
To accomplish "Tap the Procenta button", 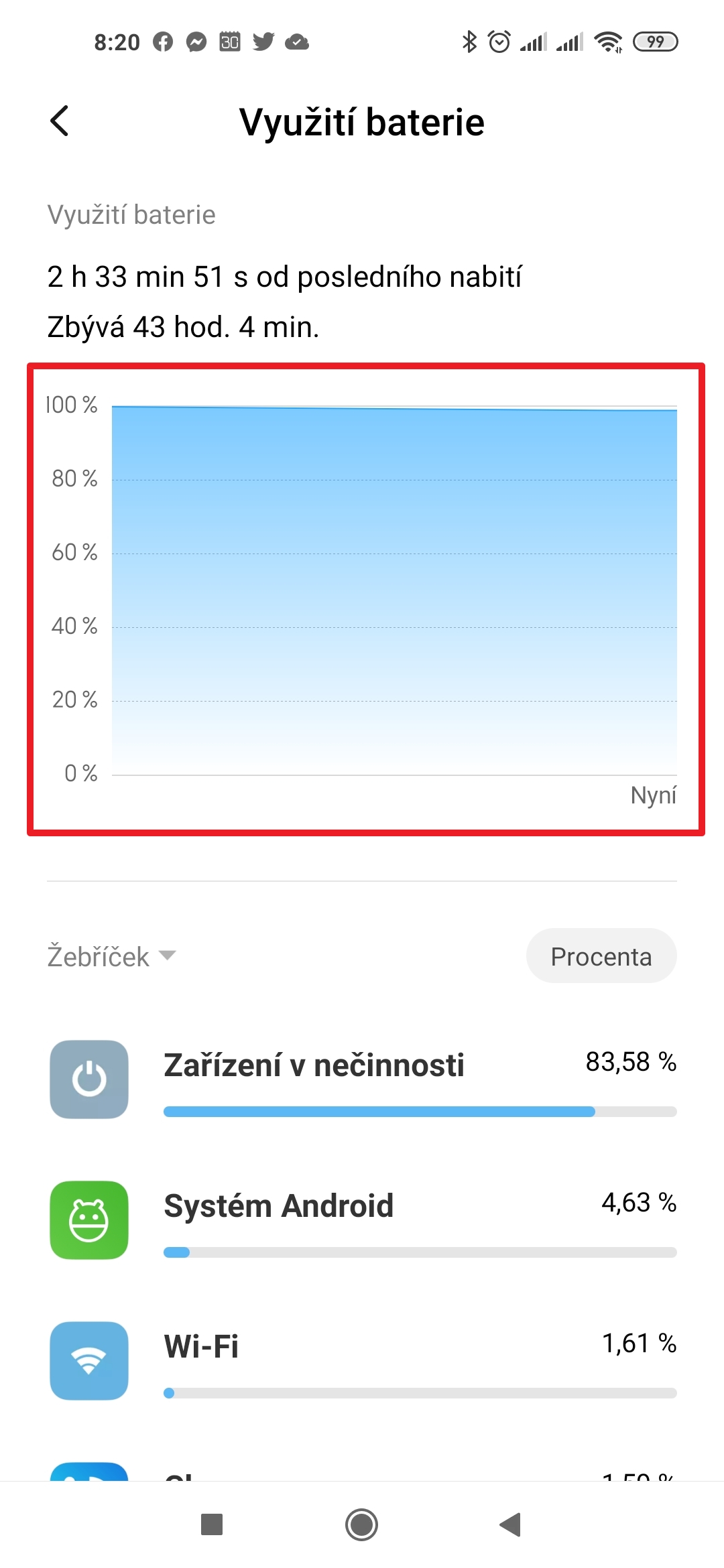I will [x=601, y=956].
